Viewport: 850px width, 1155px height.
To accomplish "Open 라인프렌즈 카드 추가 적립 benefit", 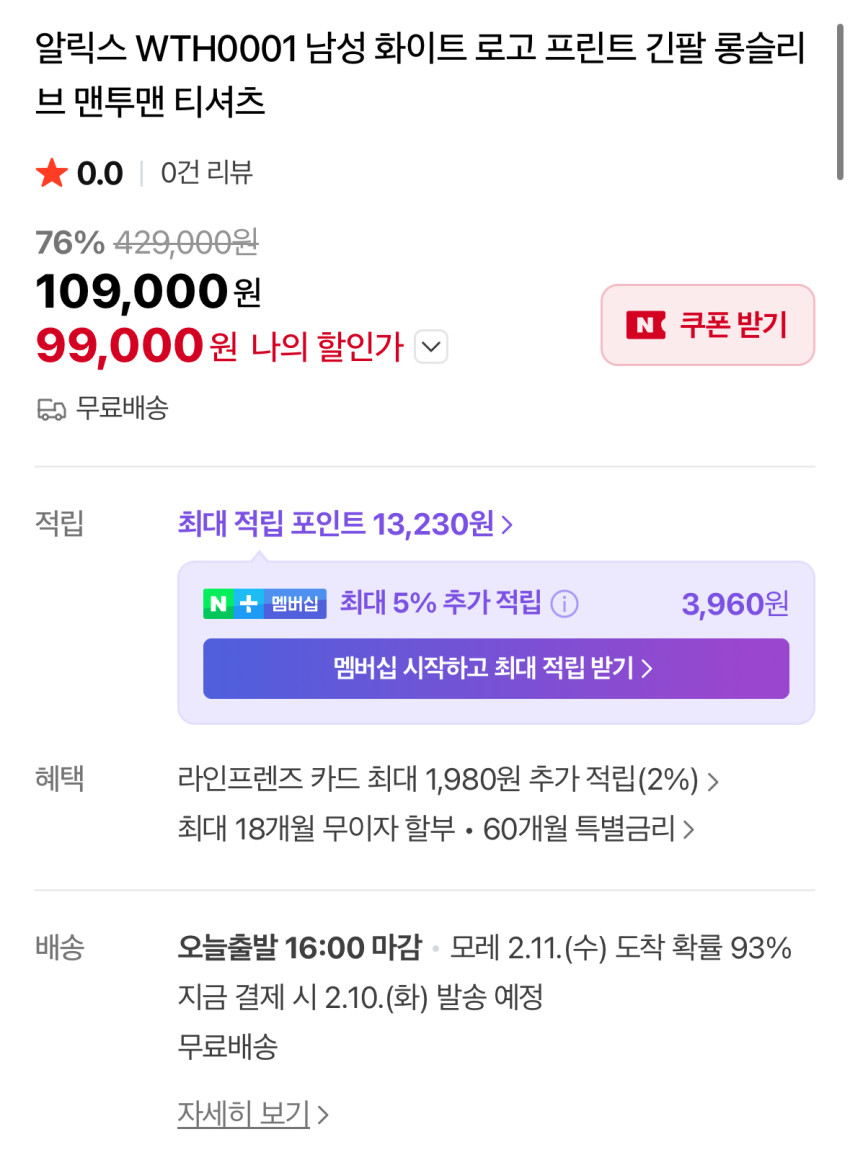I will [447, 781].
